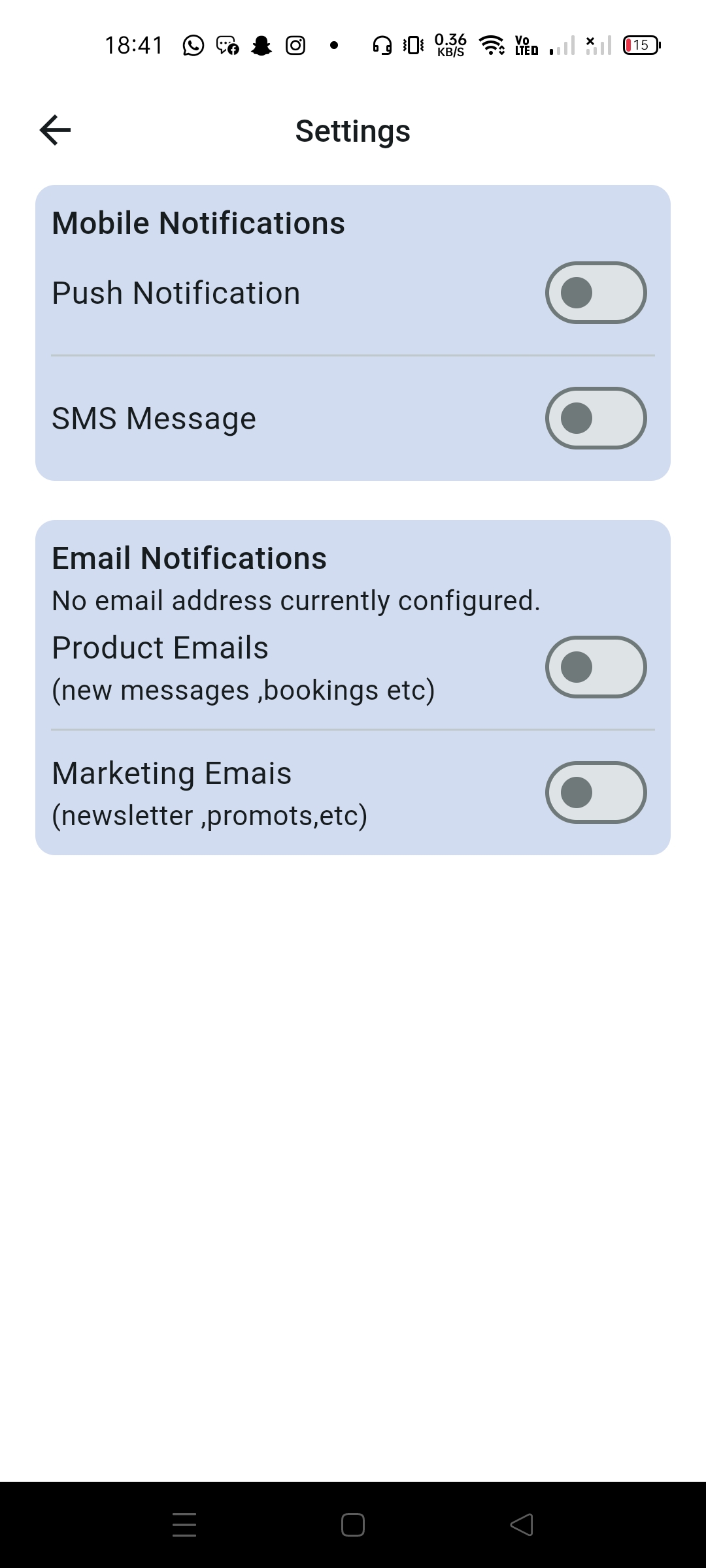Toggle Product Emails on

(x=596, y=667)
